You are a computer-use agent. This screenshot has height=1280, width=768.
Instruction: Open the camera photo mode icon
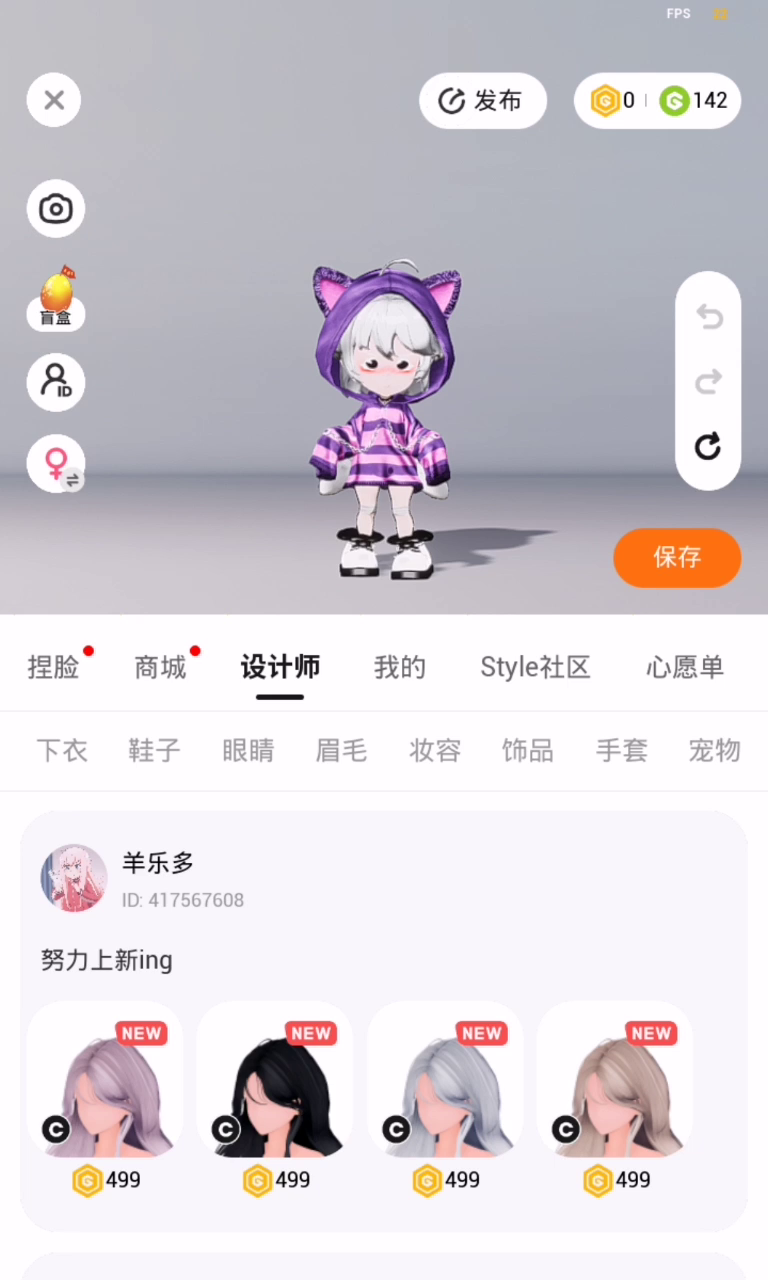coord(55,209)
